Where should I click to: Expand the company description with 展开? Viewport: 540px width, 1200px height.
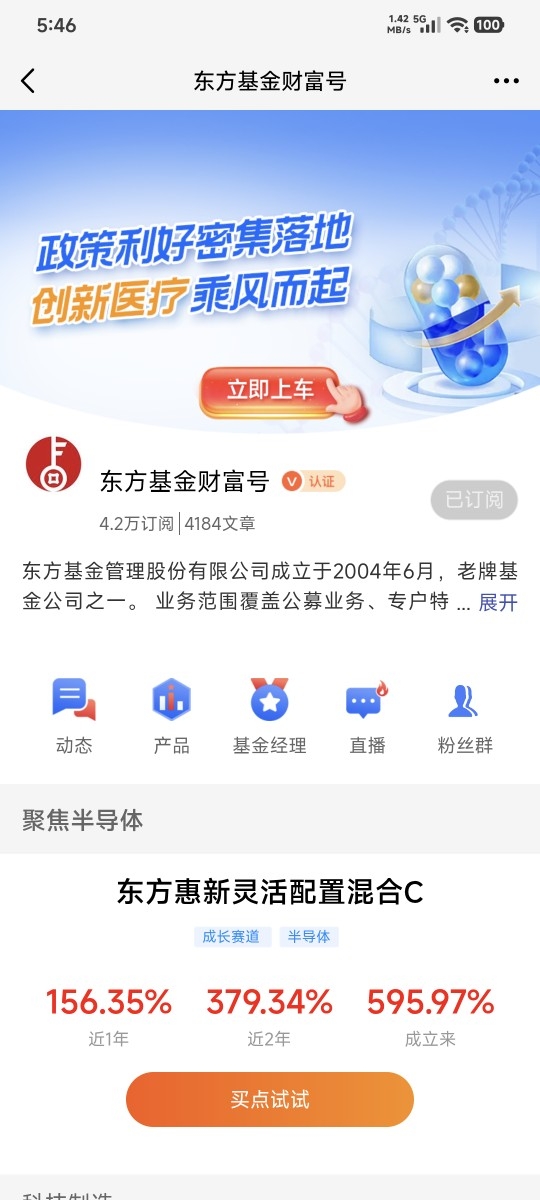pyautogui.click(x=498, y=603)
